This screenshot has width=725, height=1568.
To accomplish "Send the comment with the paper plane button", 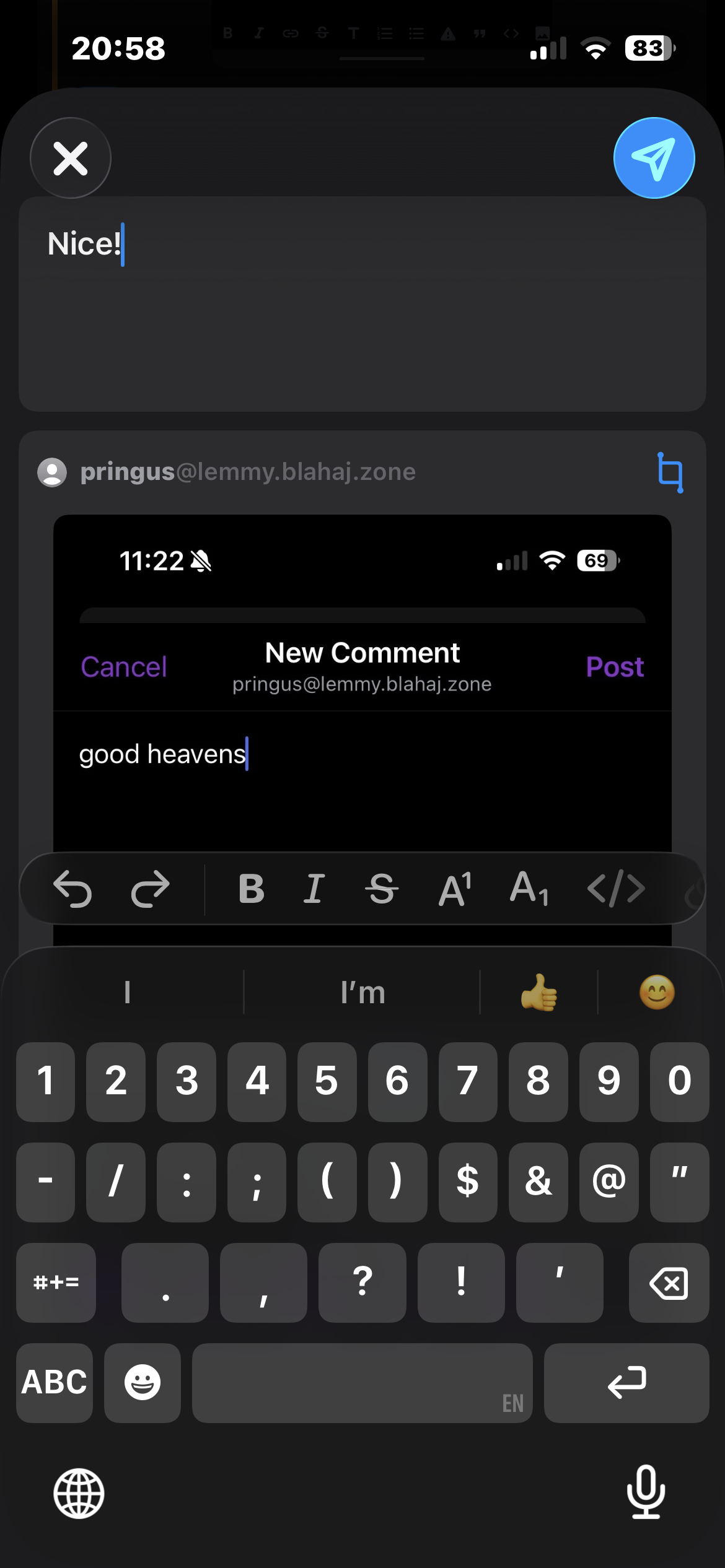I will click(x=654, y=158).
